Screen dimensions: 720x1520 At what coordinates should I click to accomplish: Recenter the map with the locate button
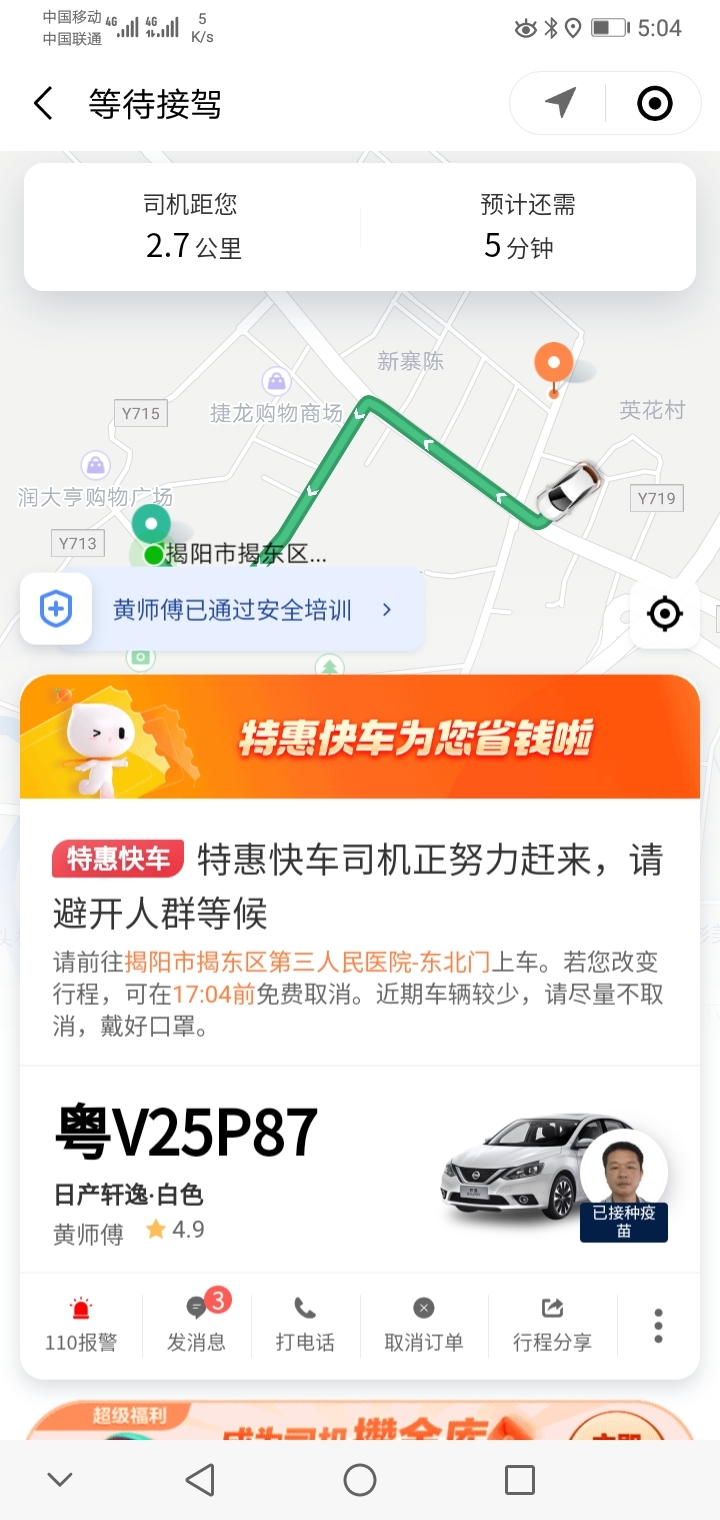point(665,613)
